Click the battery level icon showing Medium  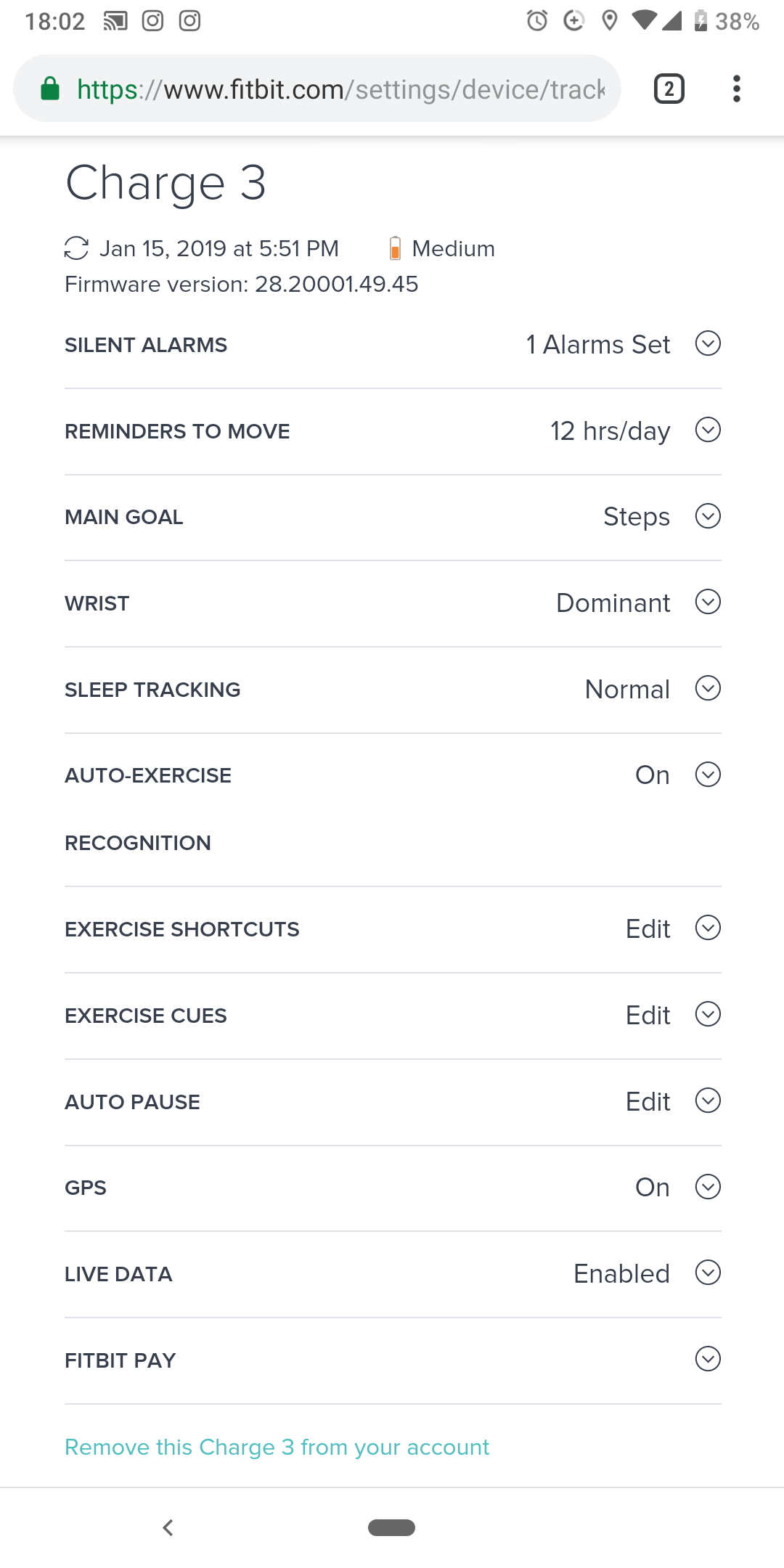(394, 248)
